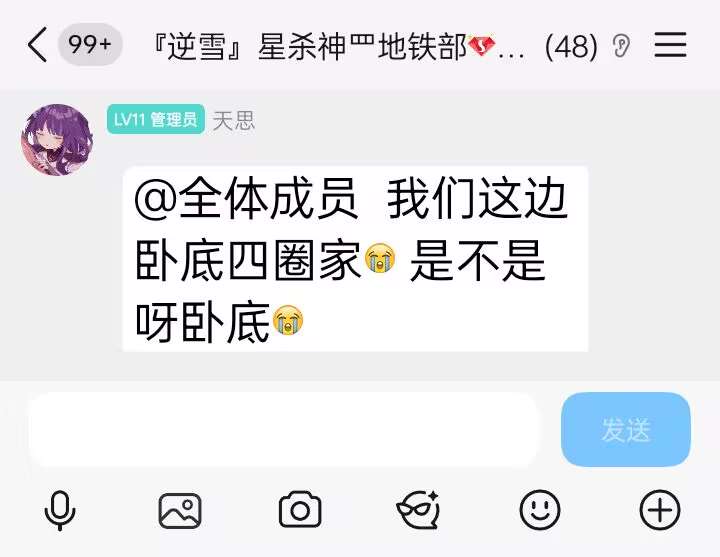
Task: Focus the message input field
Action: point(283,430)
